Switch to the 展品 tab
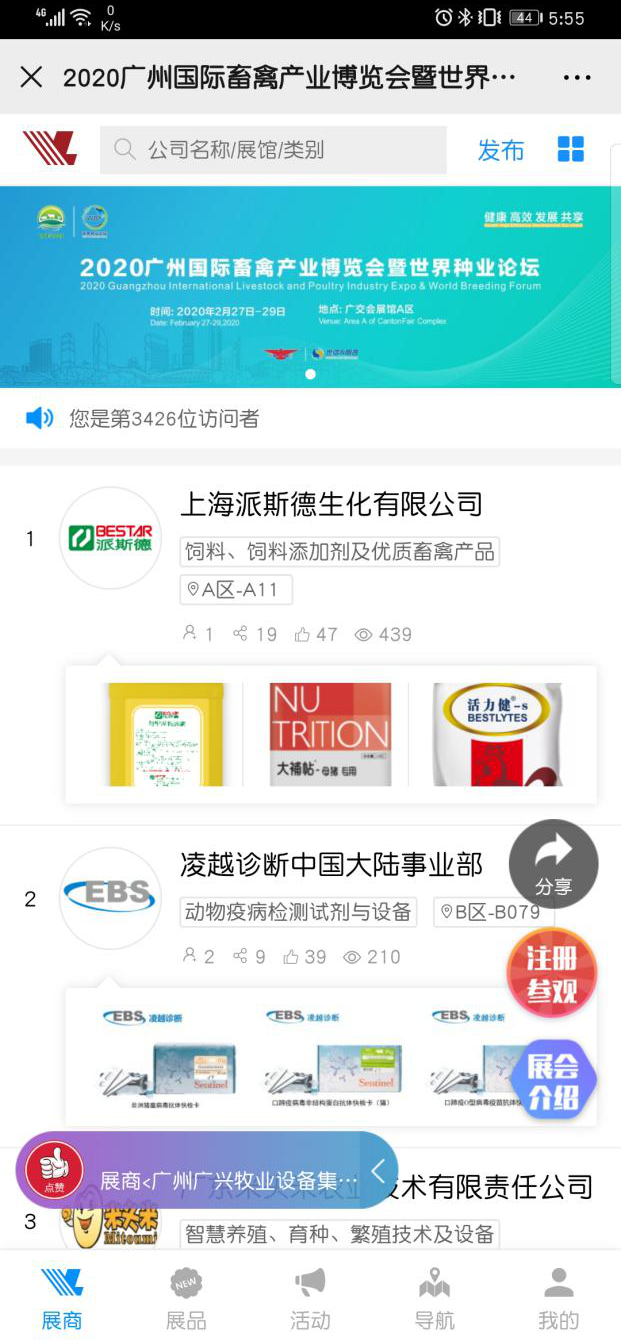Viewport: 621px width, 1342px height. tap(186, 1298)
